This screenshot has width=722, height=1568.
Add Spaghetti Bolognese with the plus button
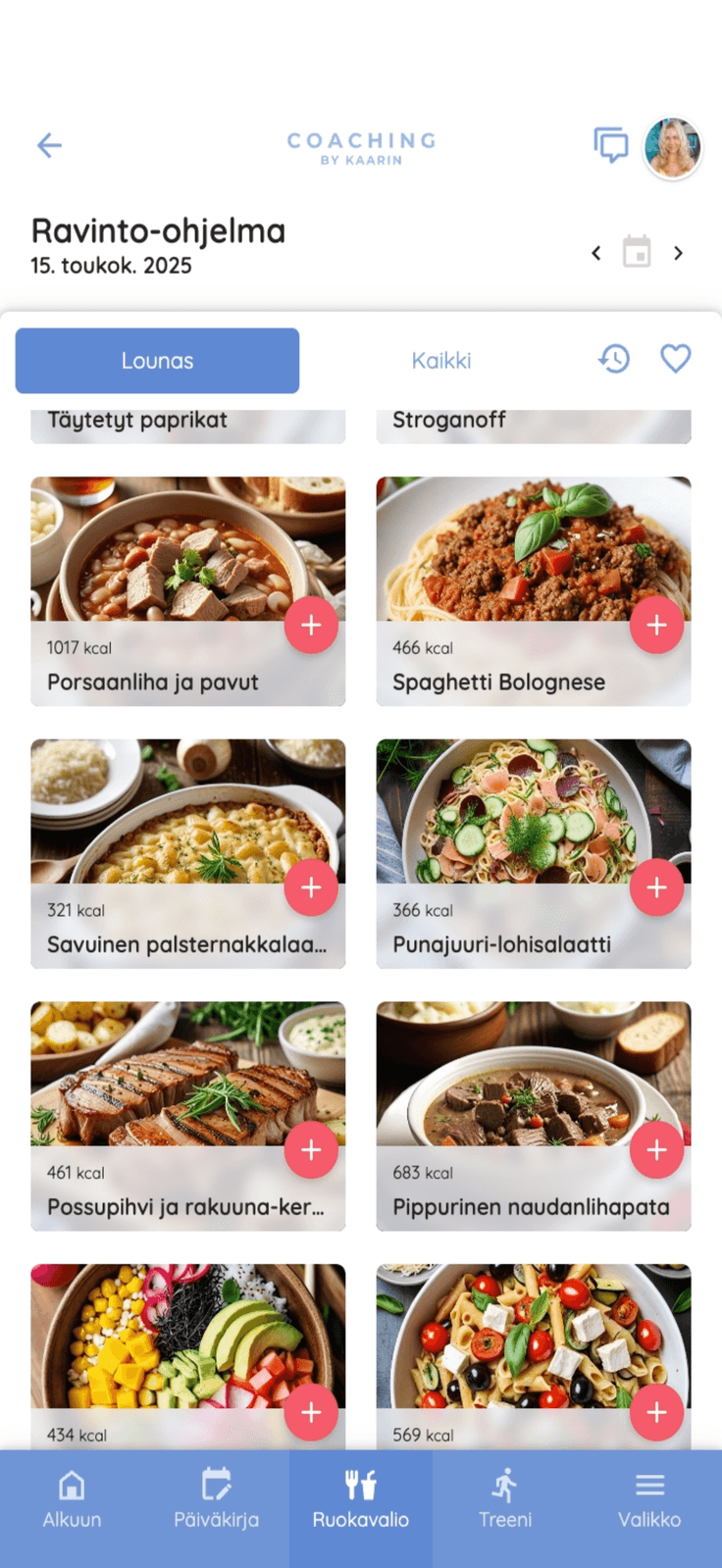[x=656, y=625]
